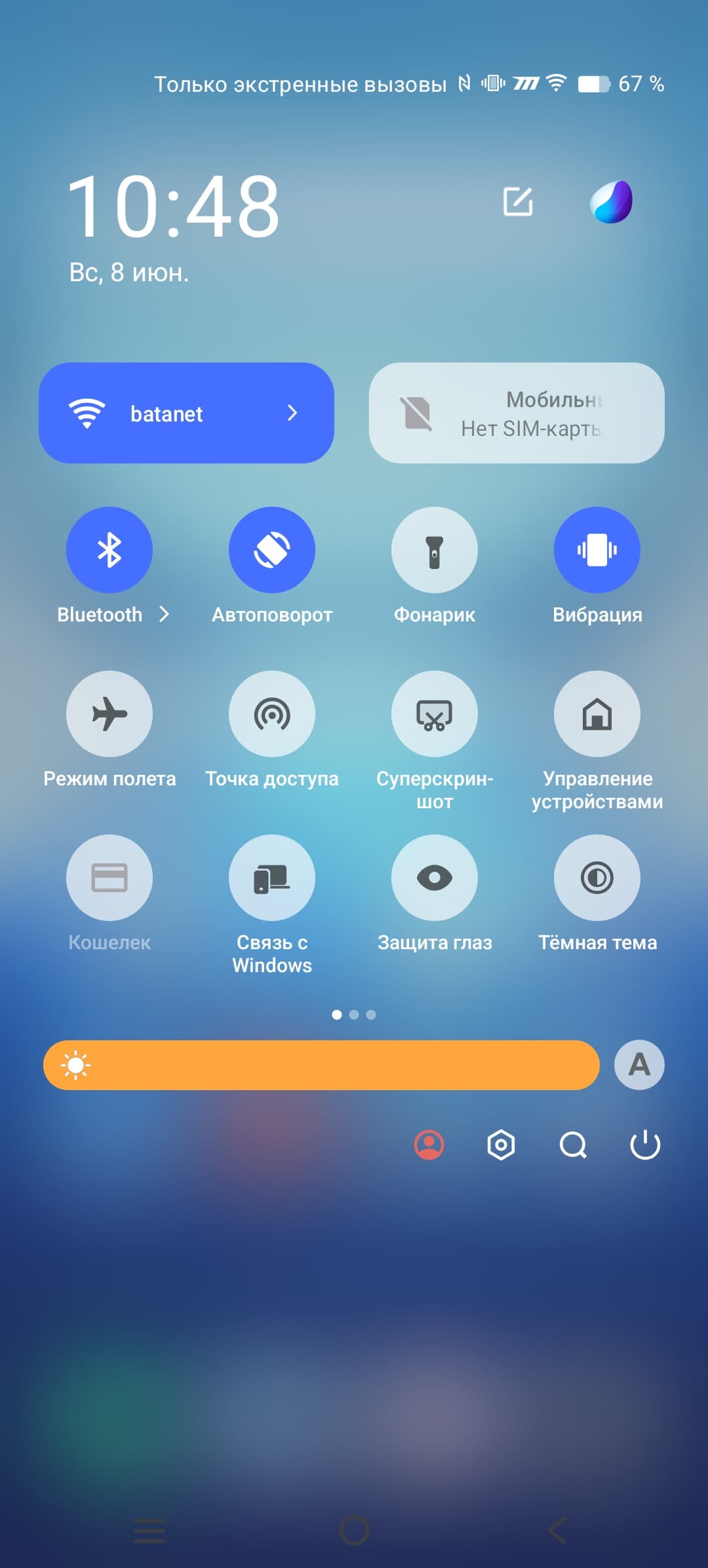This screenshot has width=708, height=1568.
Task: Enable Точка доступа hotspot
Action: pyautogui.click(x=272, y=713)
